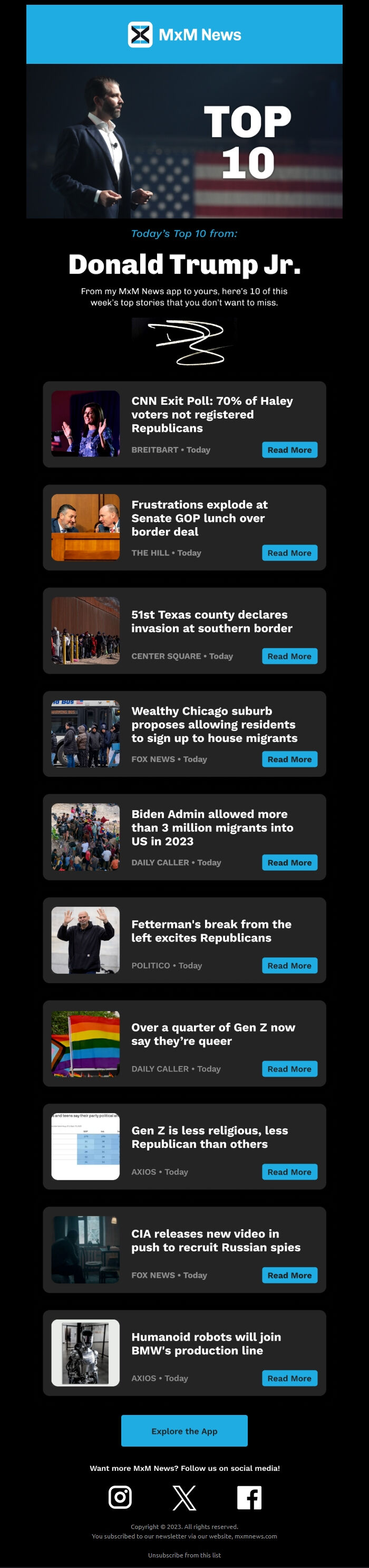Tap Read More for Wealthy Chicago suburb story
Image resolution: width=369 pixels, height=1568 pixels.
point(289,759)
